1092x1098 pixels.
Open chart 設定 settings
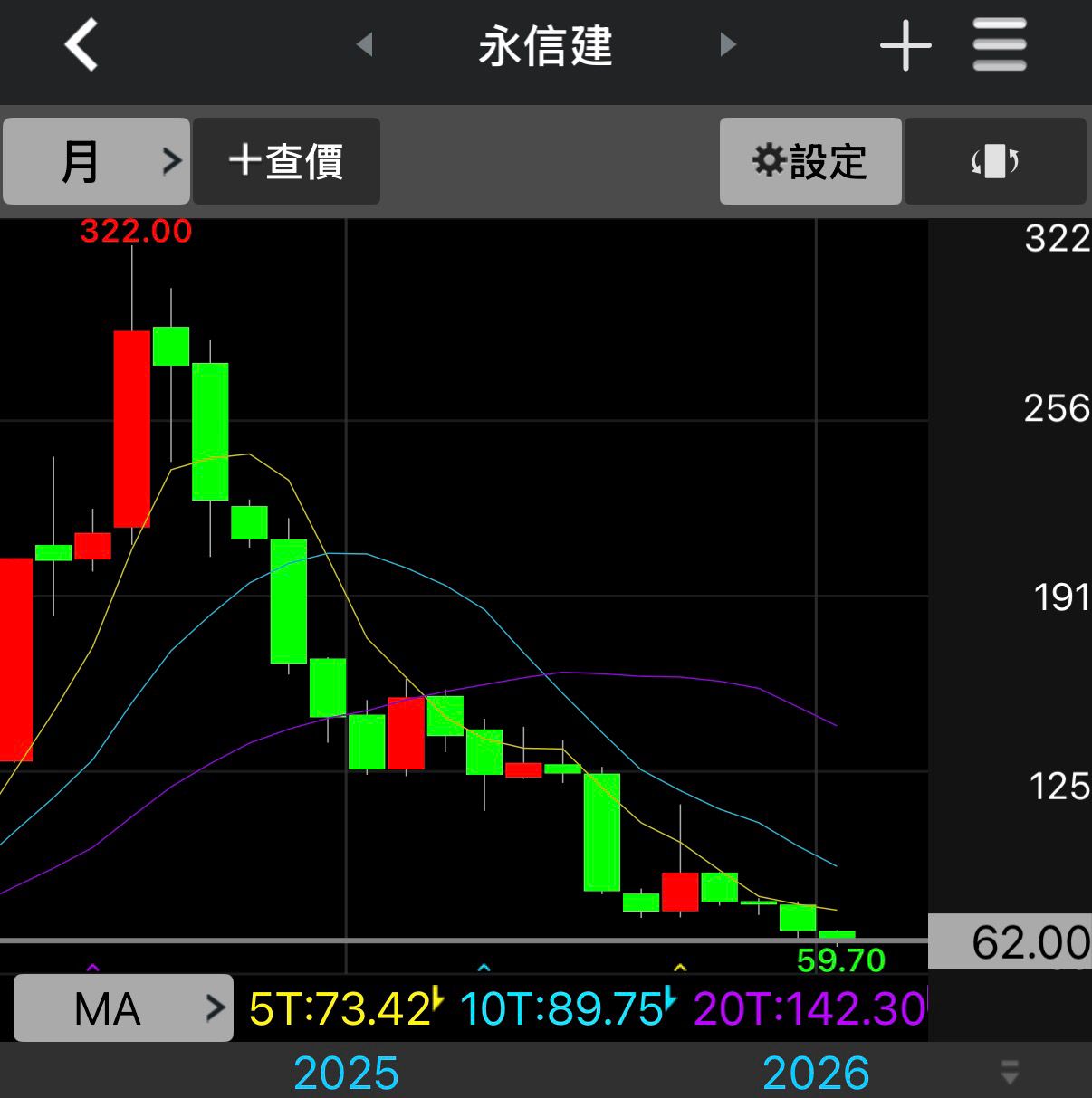pyautogui.click(x=810, y=161)
